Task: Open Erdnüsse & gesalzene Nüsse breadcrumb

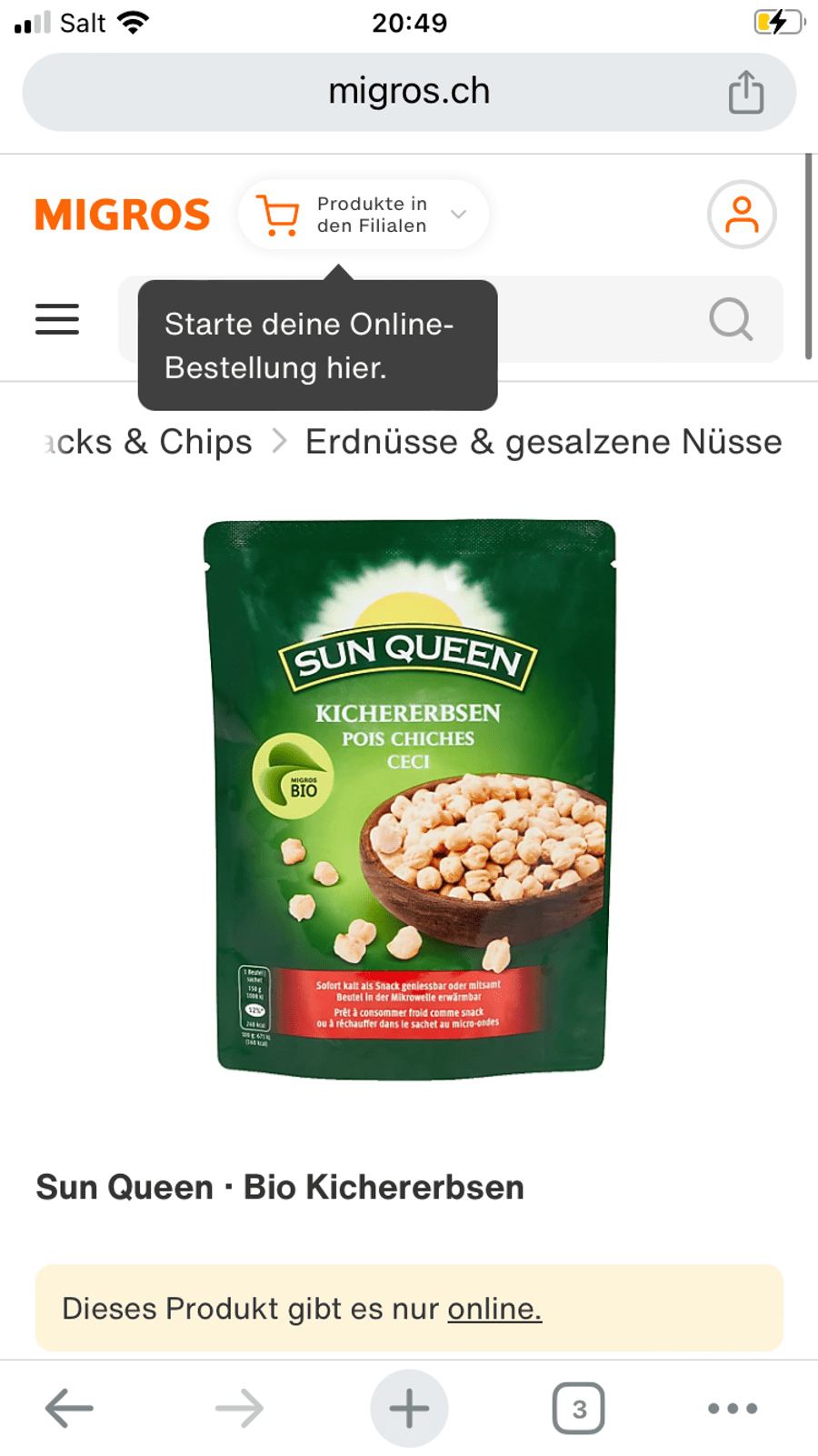Action: 543,442
